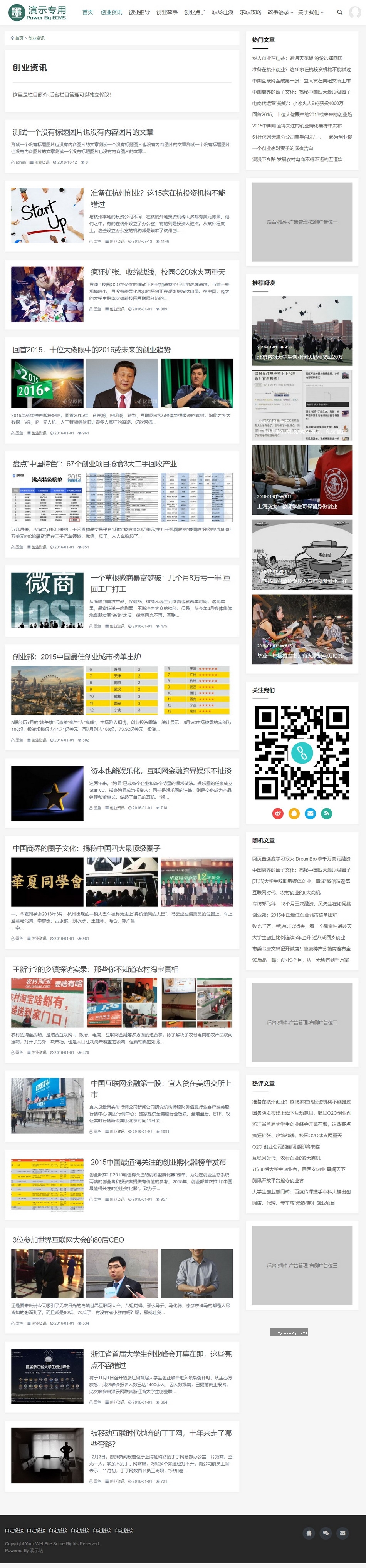Expand the 关于我们 dropdown menu
Viewport: 366px width, 1568px height.
(310, 12)
